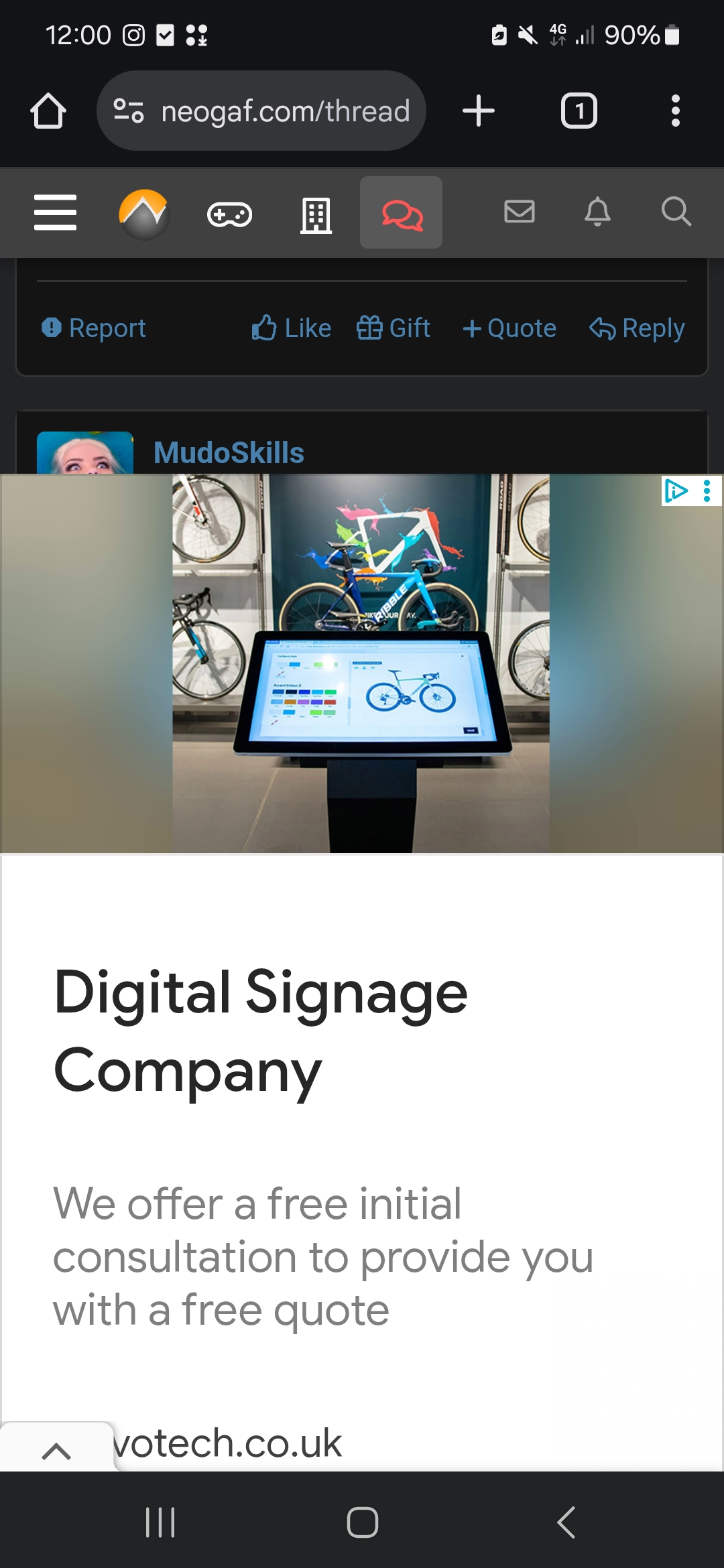Viewport: 724px width, 1568px height.
Task: Open the notifications bell
Action: point(597,212)
